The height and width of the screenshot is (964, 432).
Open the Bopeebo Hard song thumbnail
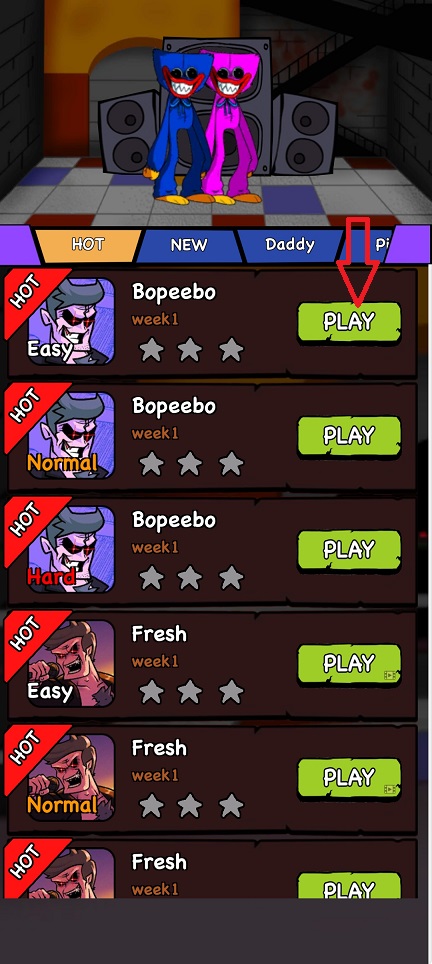tap(71, 550)
